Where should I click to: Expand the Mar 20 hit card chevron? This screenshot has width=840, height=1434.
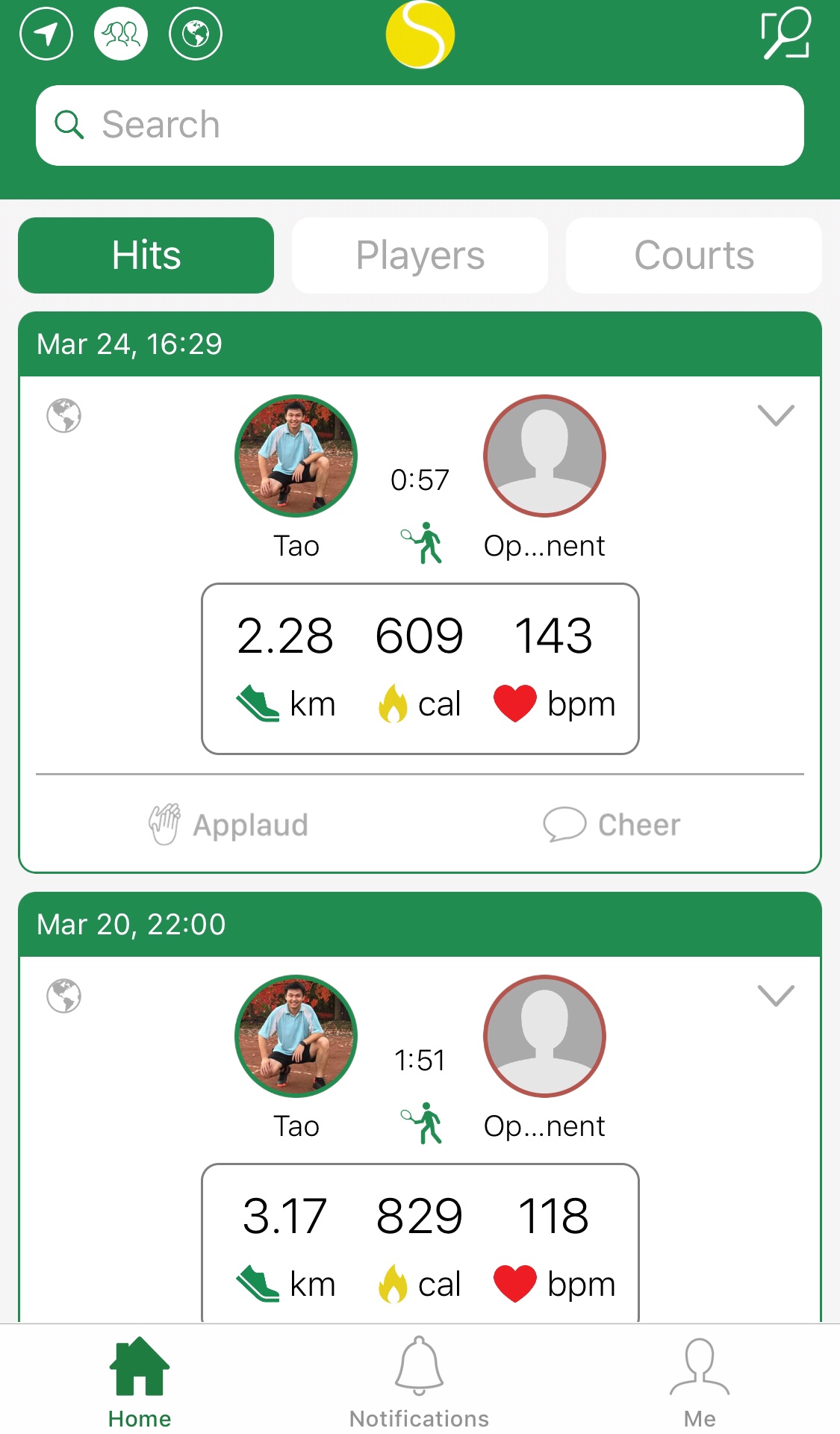click(x=776, y=996)
